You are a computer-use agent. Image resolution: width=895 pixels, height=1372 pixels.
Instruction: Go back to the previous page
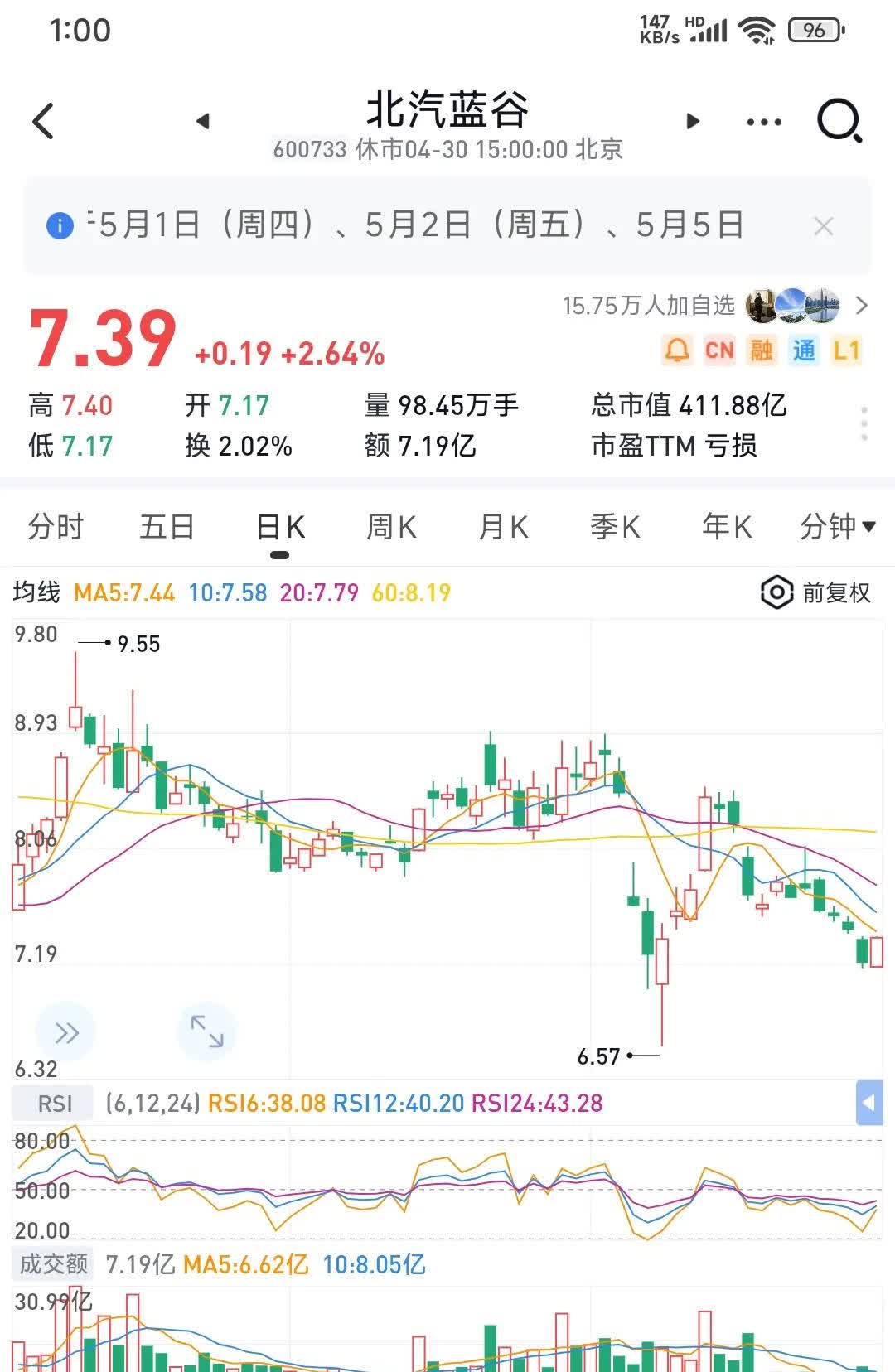point(43,121)
